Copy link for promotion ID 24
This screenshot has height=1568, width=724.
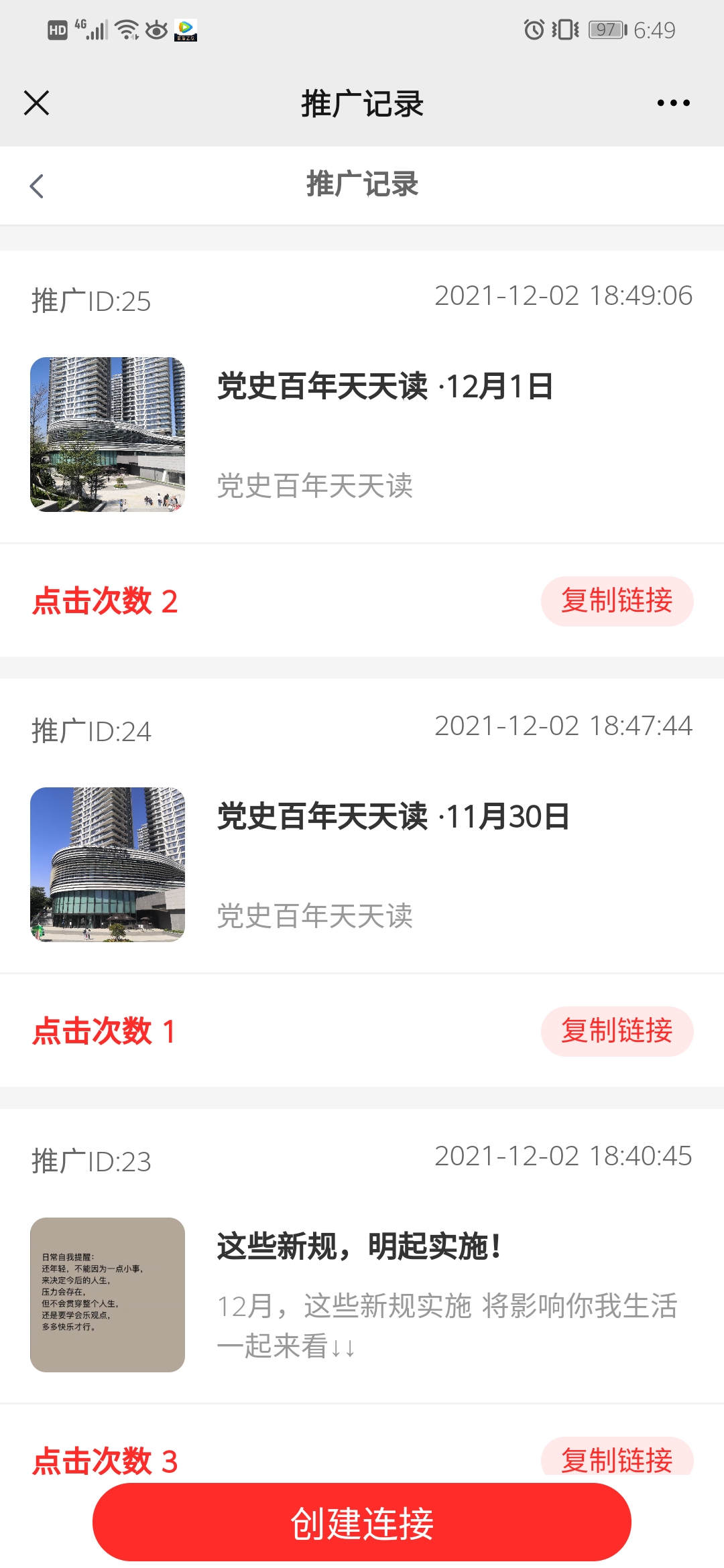coord(617,1031)
